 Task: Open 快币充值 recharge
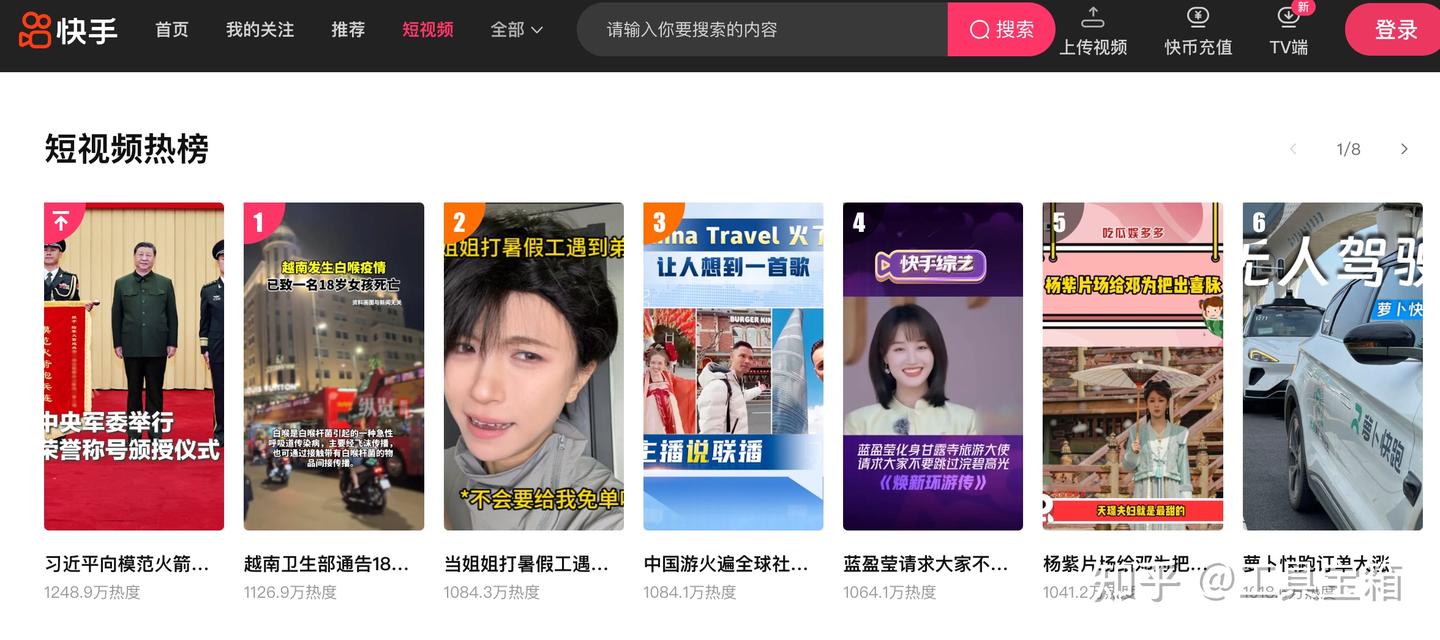(x=1198, y=31)
